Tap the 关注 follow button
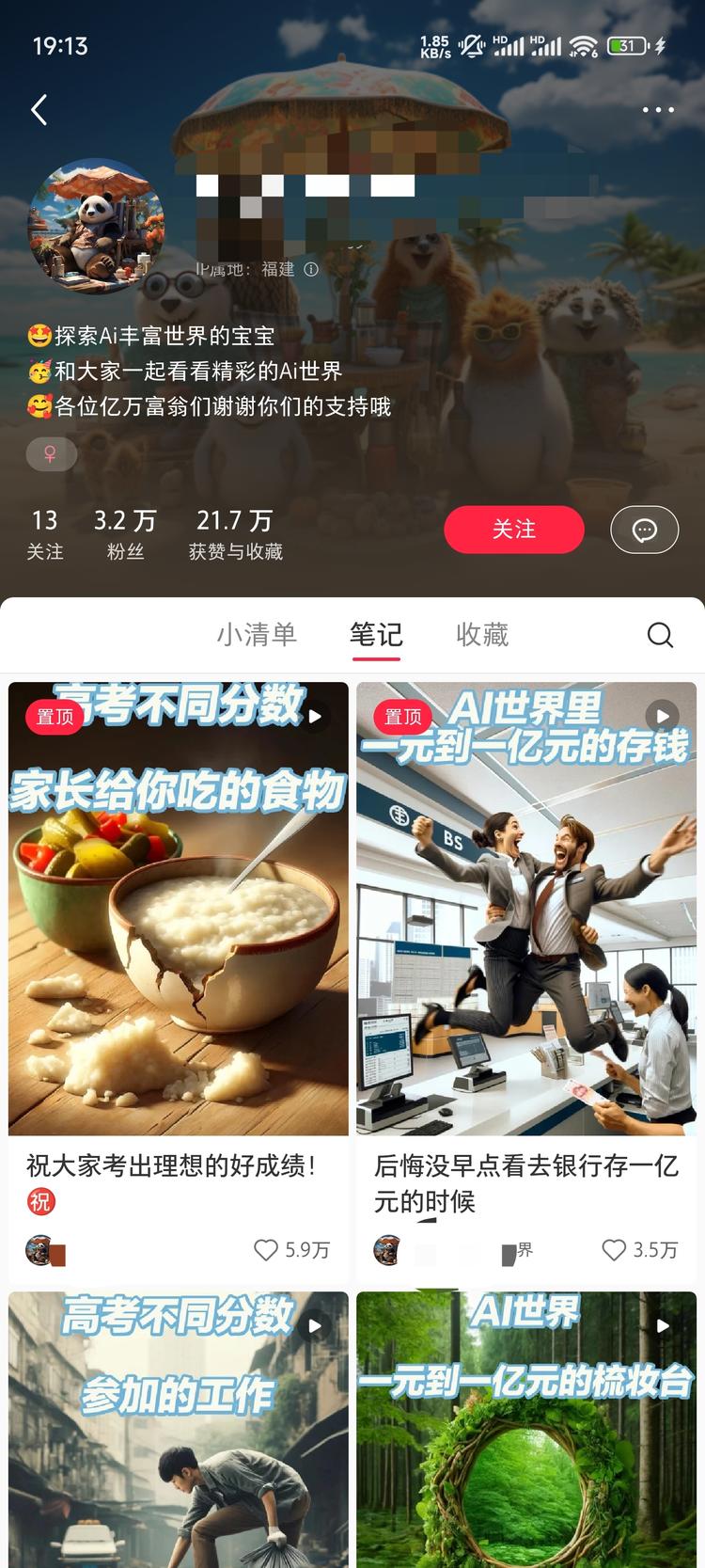Viewport: 705px width, 1568px height. pos(514,530)
